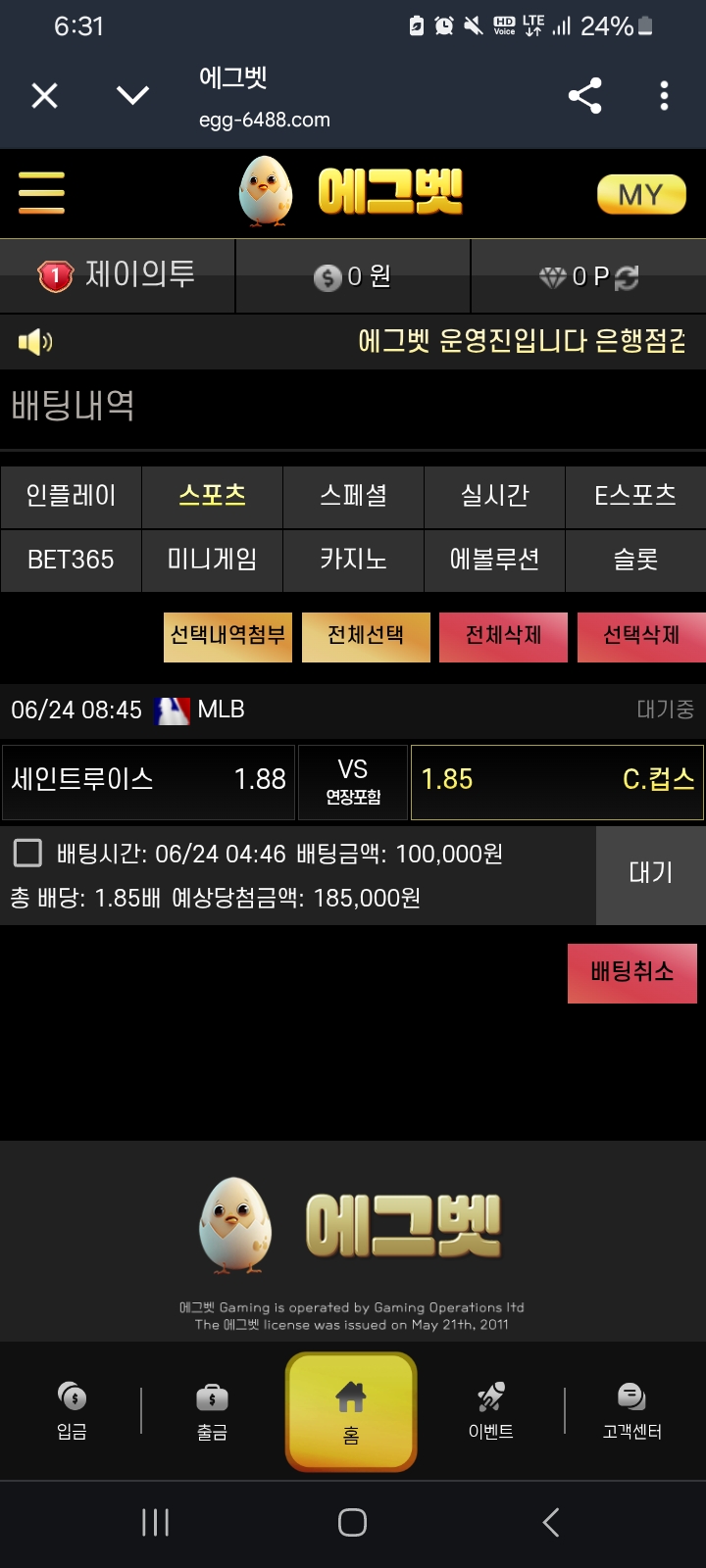Share this page
The image size is (706, 1568).
point(584,96)
